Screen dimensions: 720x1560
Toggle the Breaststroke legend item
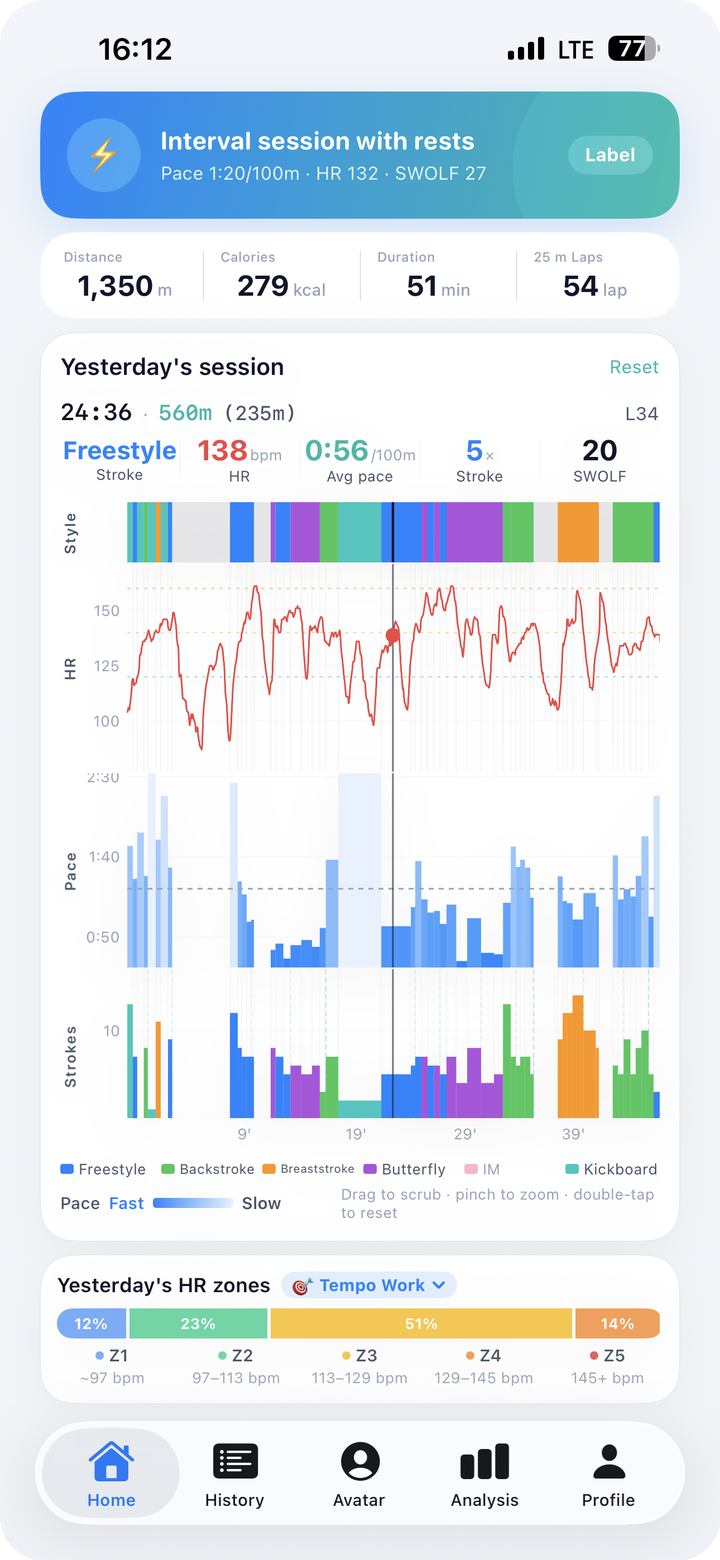point(309,1169)
